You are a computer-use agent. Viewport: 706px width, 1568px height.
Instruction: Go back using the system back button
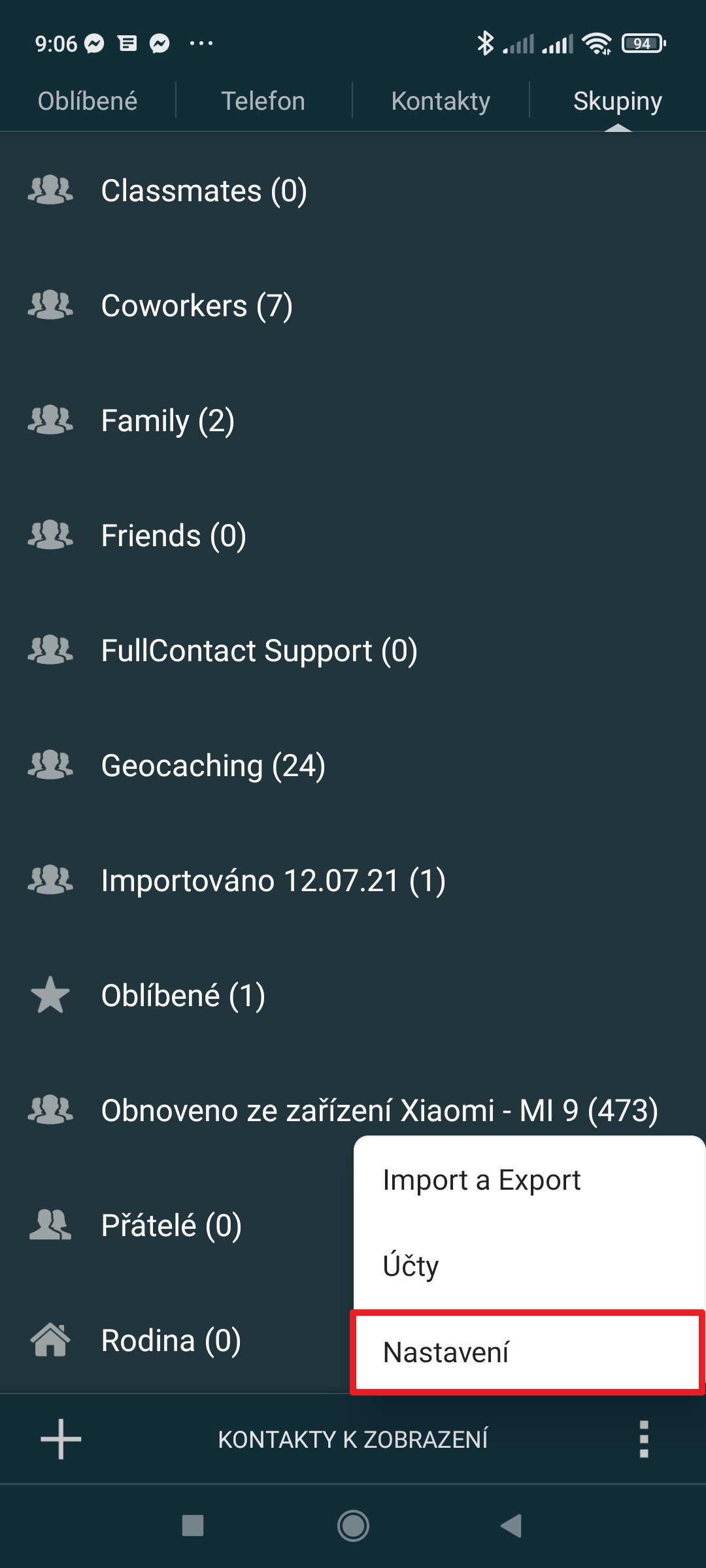pos(511,1526)
